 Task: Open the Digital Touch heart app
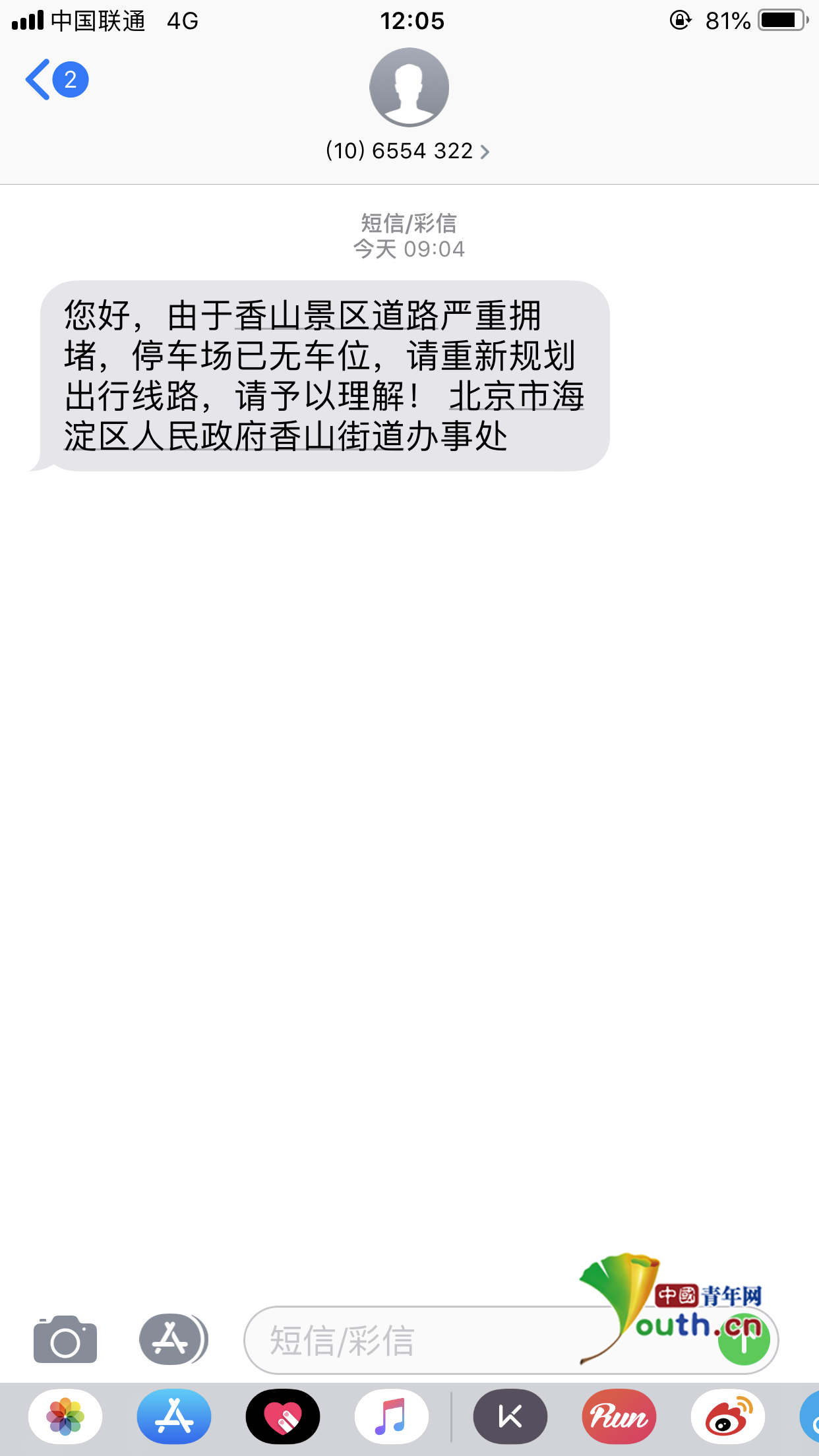(x=283, y=1416)
